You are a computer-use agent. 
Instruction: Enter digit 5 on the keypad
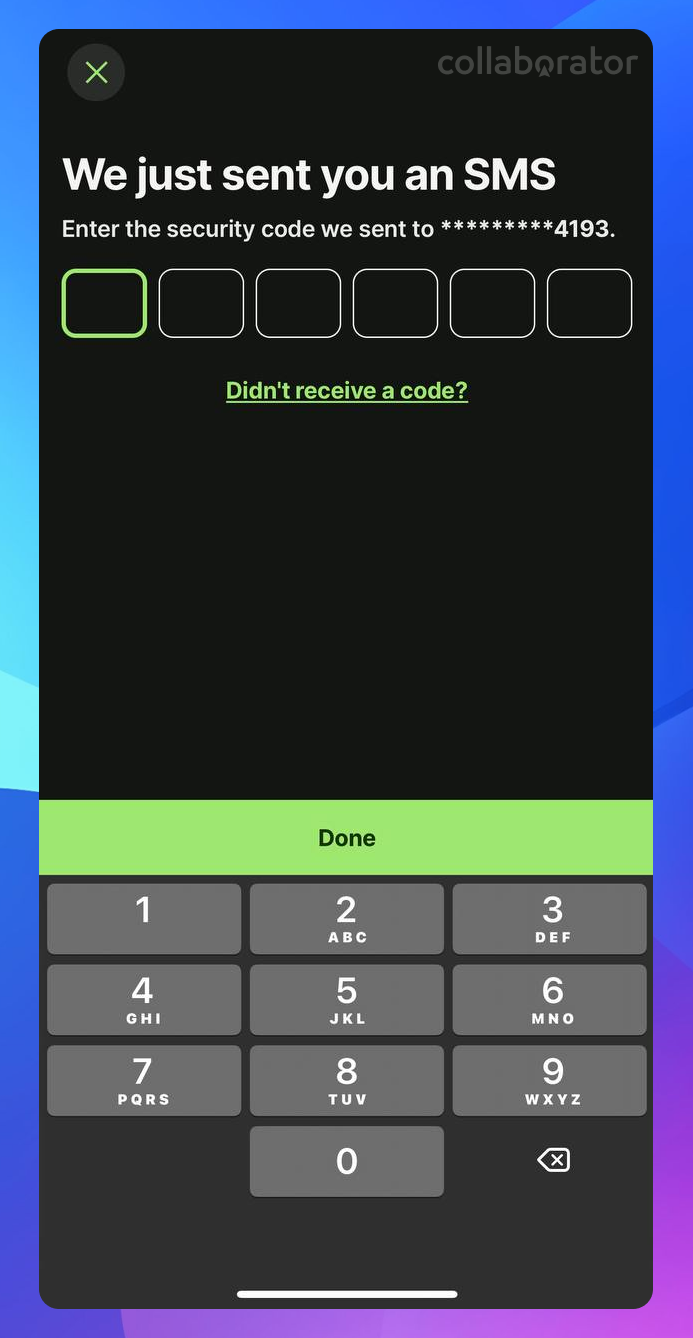347,1000
